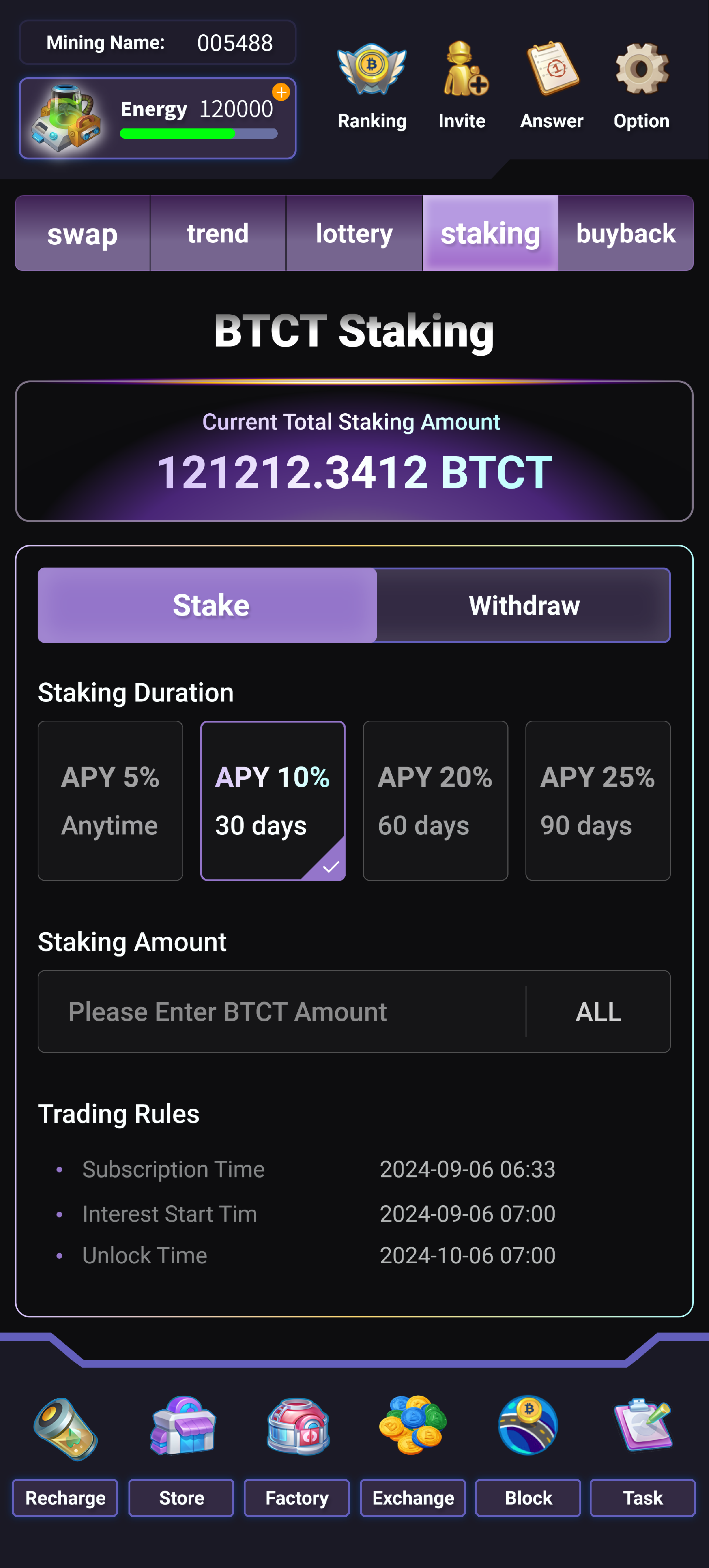Switch to the lottery tab
Viewport: 709px width, 1568px height.
click(x=354, y=233)
